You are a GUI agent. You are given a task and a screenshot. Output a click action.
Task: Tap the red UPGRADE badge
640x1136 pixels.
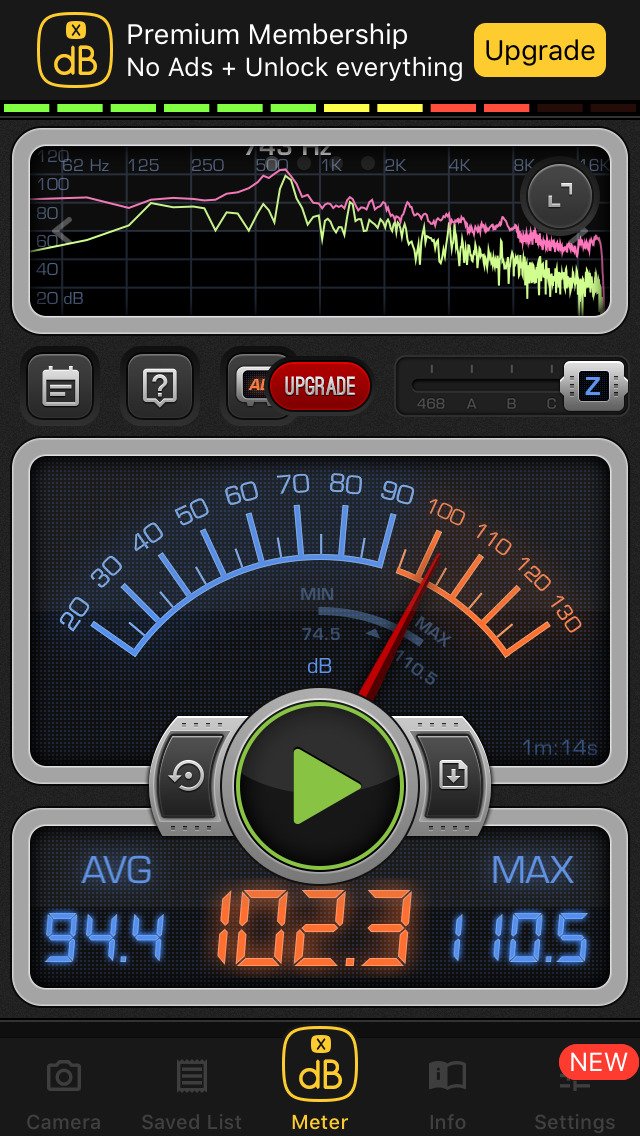(x=319, y=385)
